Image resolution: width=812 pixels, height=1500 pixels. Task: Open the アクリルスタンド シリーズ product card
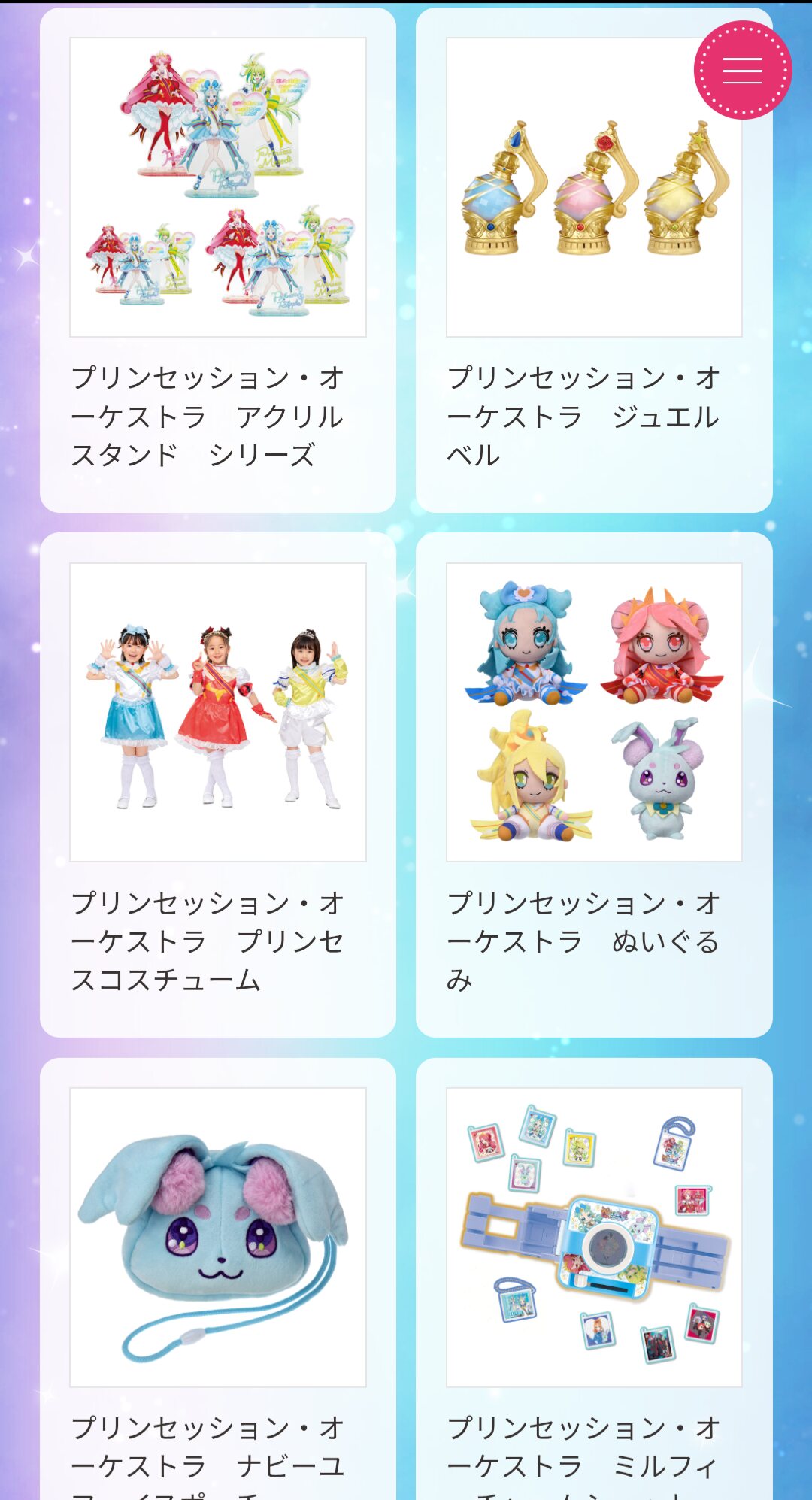point(218,260)
